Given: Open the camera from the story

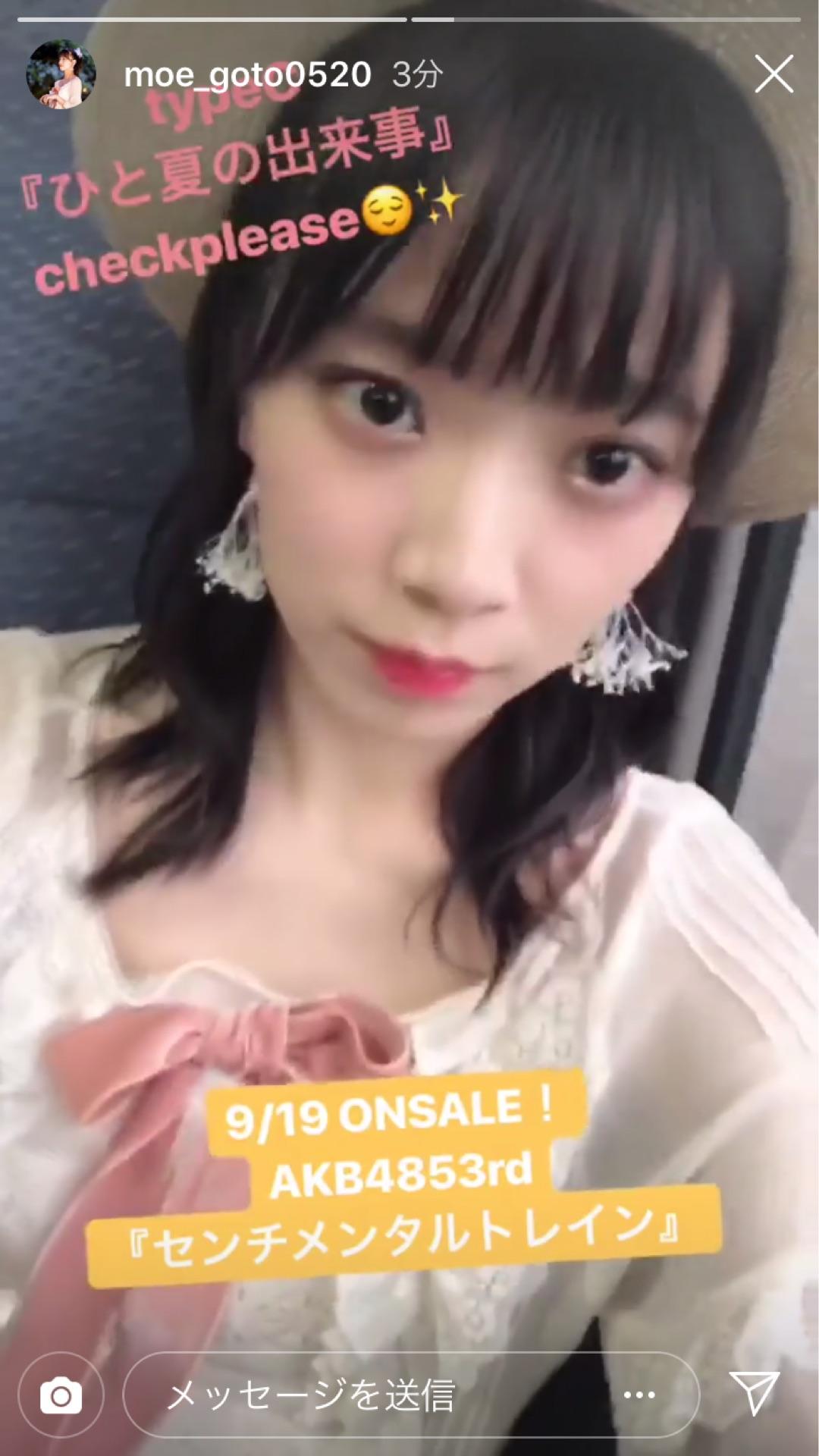Looking at the screenshot, I should point(61,1395).
